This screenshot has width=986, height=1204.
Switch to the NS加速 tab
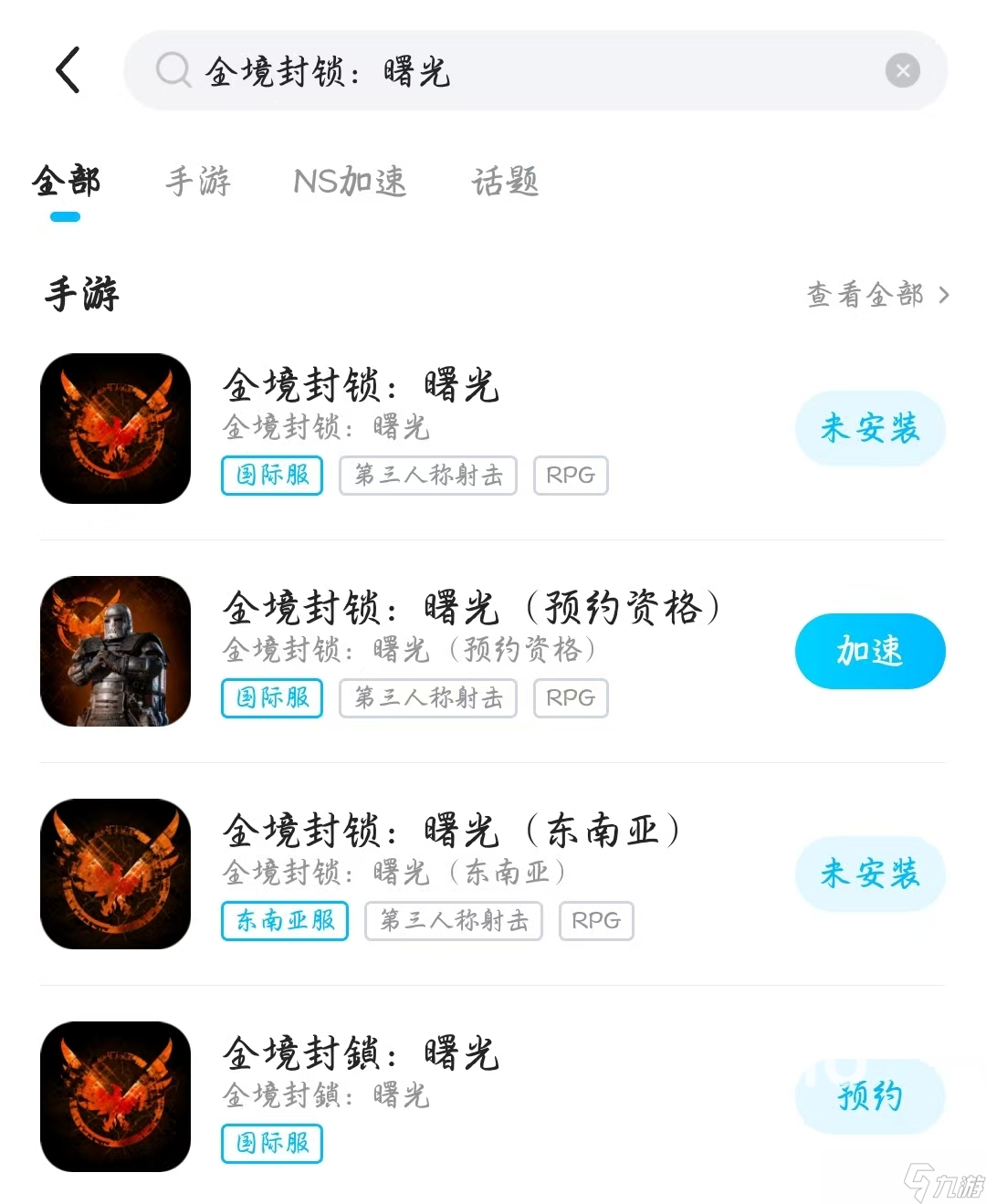(x=350, y=183)
